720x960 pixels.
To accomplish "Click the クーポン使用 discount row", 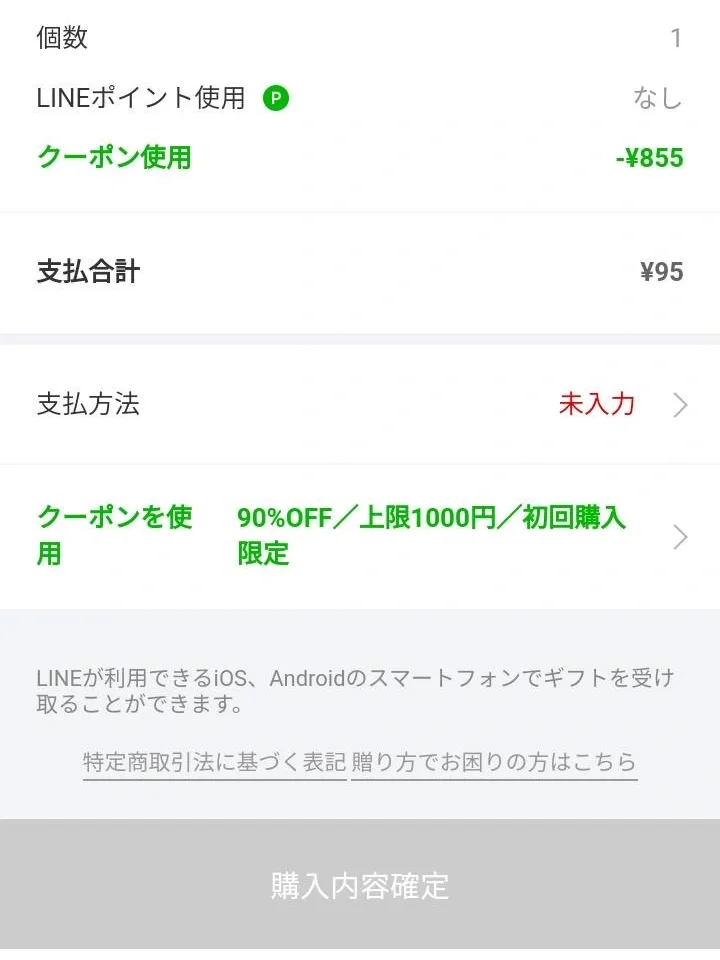I will (113, 157).
